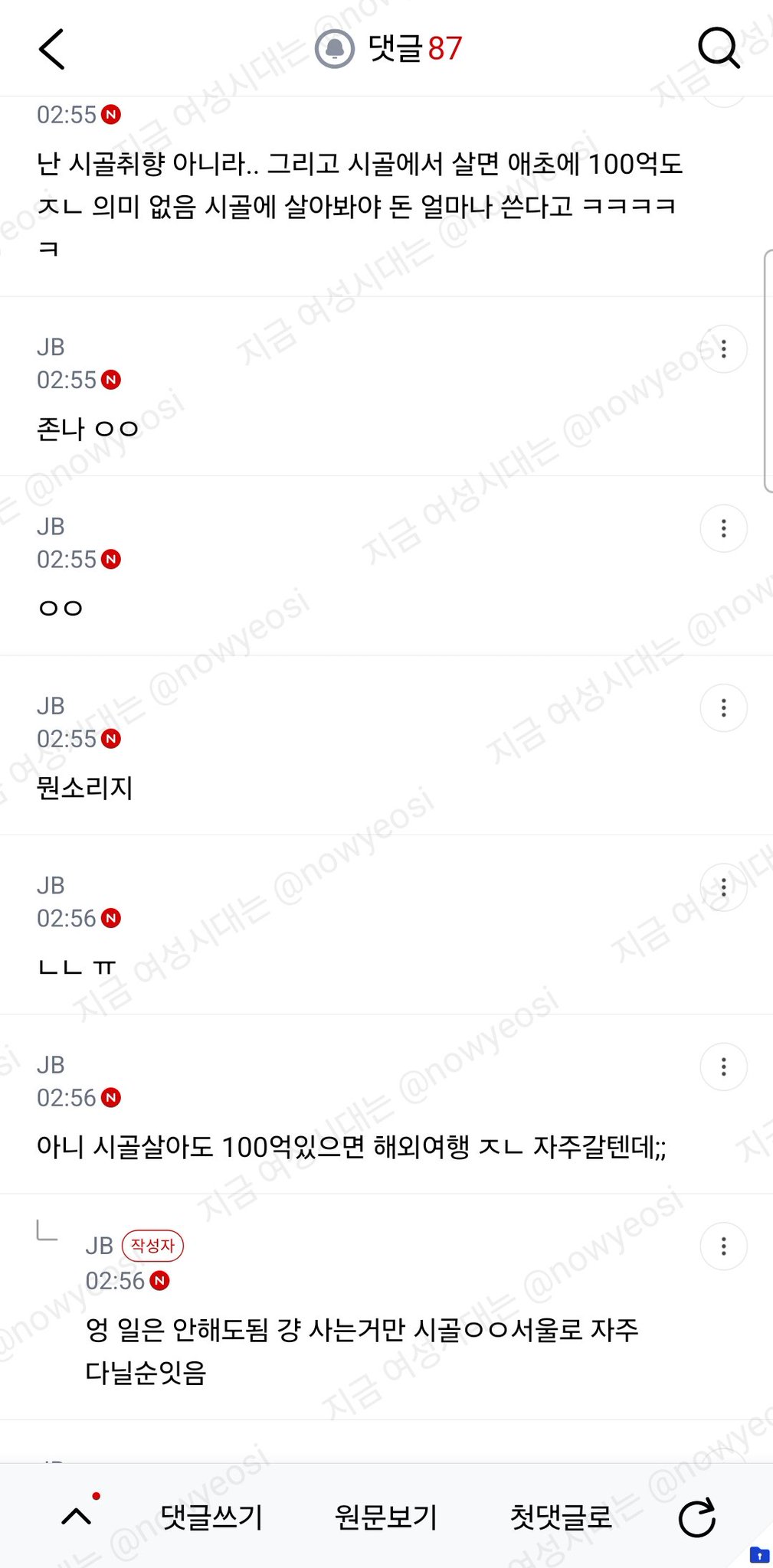Image resolution: width=773 pixels, height=1568 pixels.
Task: Go back using the top-left arrow
Action: (x=51, y=49)
